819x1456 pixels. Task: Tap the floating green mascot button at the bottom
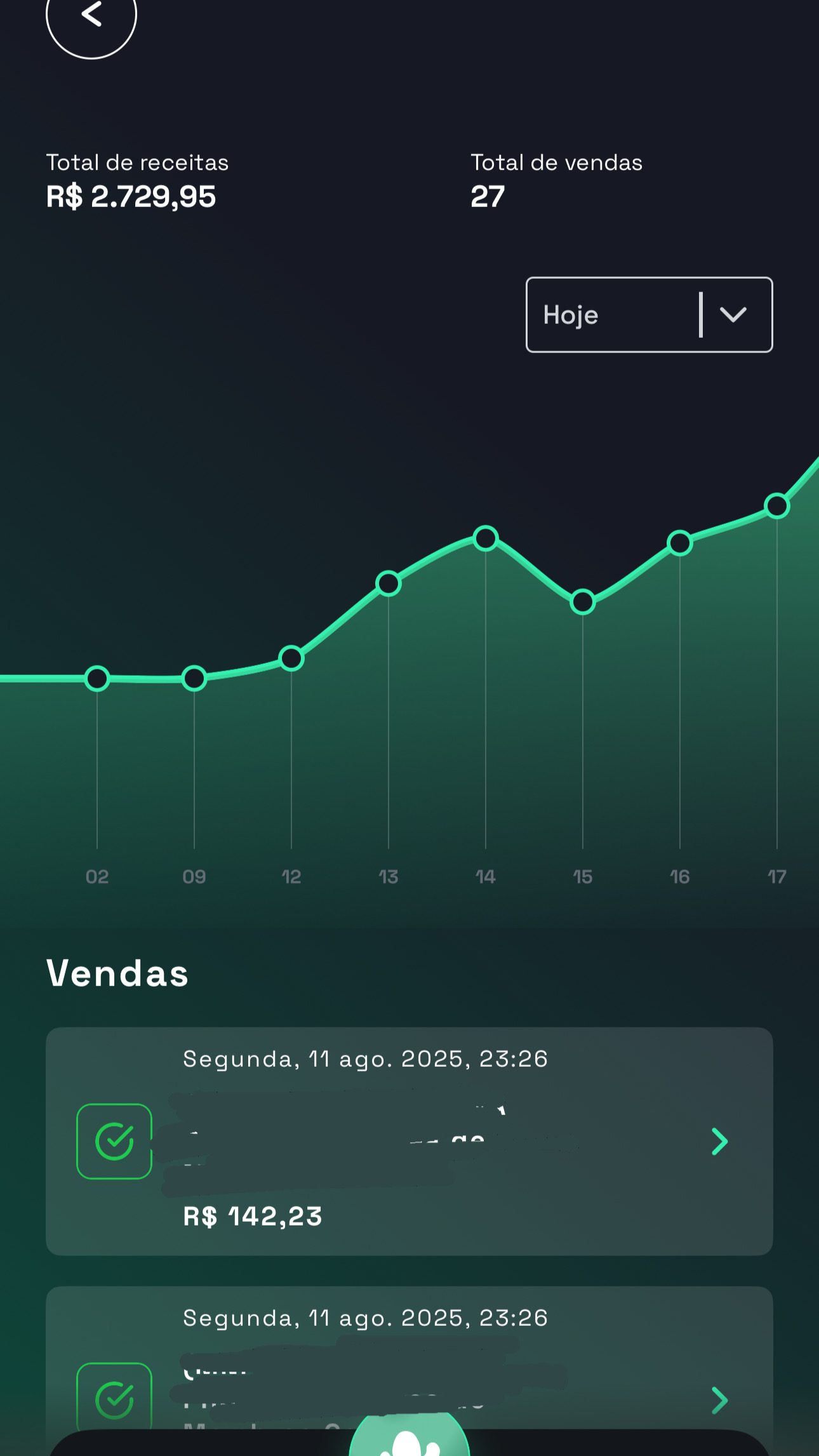tap(409, 1441)
